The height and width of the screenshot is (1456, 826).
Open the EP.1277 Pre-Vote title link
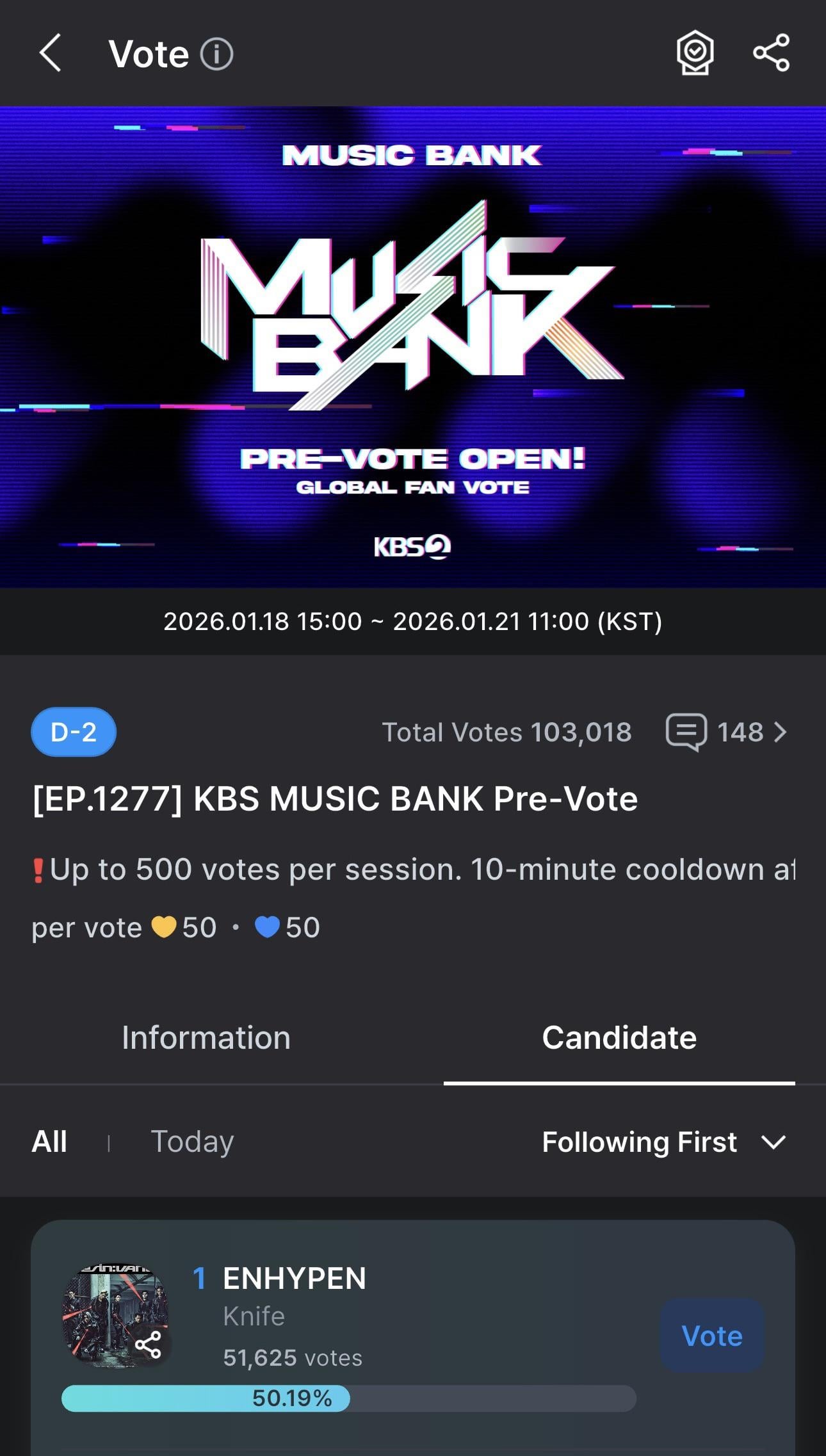pyautogui.click(x=334, y=798)
